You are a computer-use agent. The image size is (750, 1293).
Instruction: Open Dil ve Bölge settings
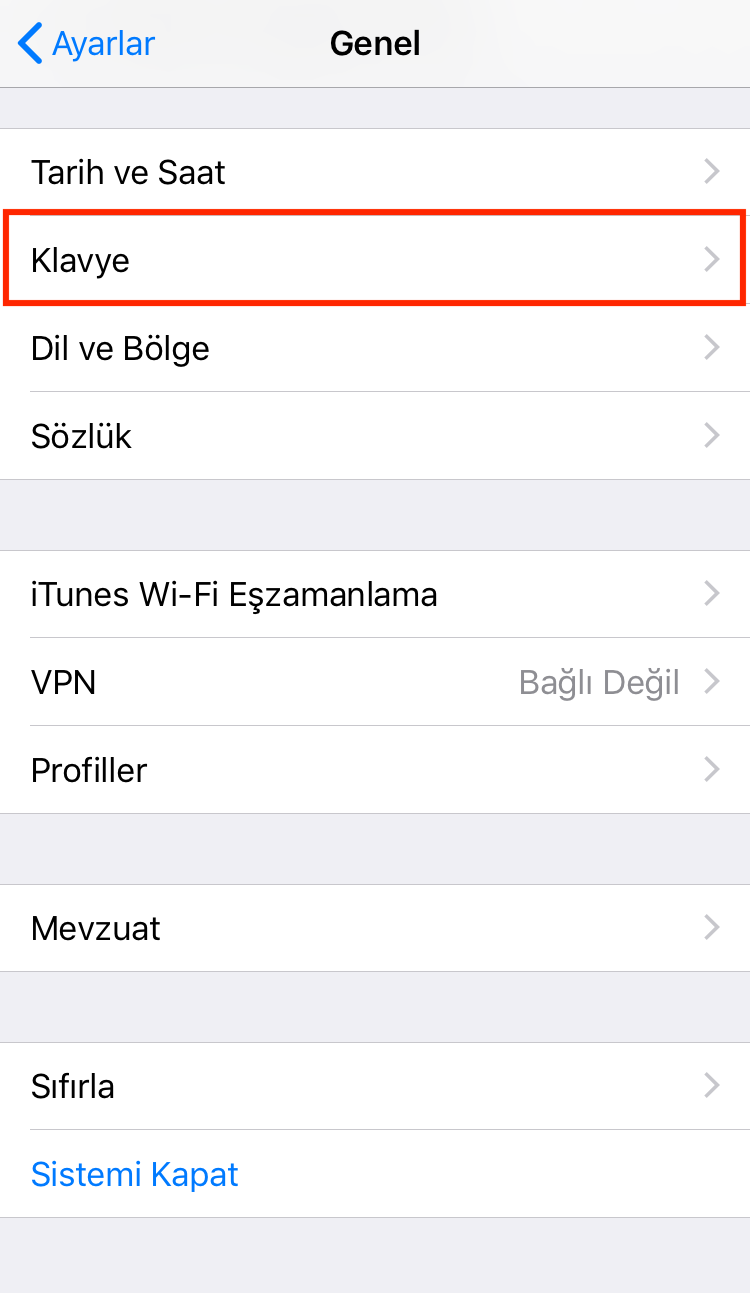(x=375, y=348)
